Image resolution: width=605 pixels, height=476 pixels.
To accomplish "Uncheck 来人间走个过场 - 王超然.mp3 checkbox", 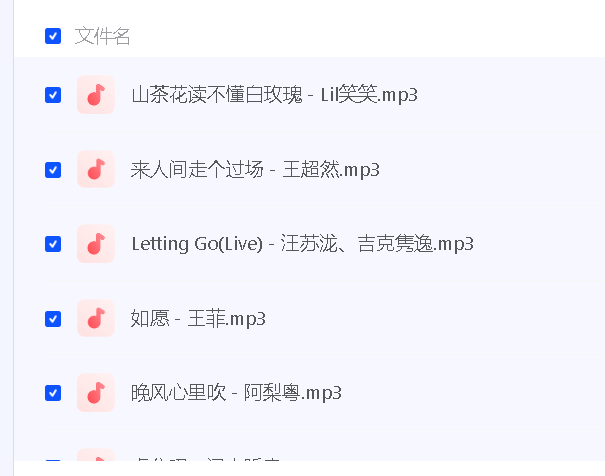I will click(53, 170).
